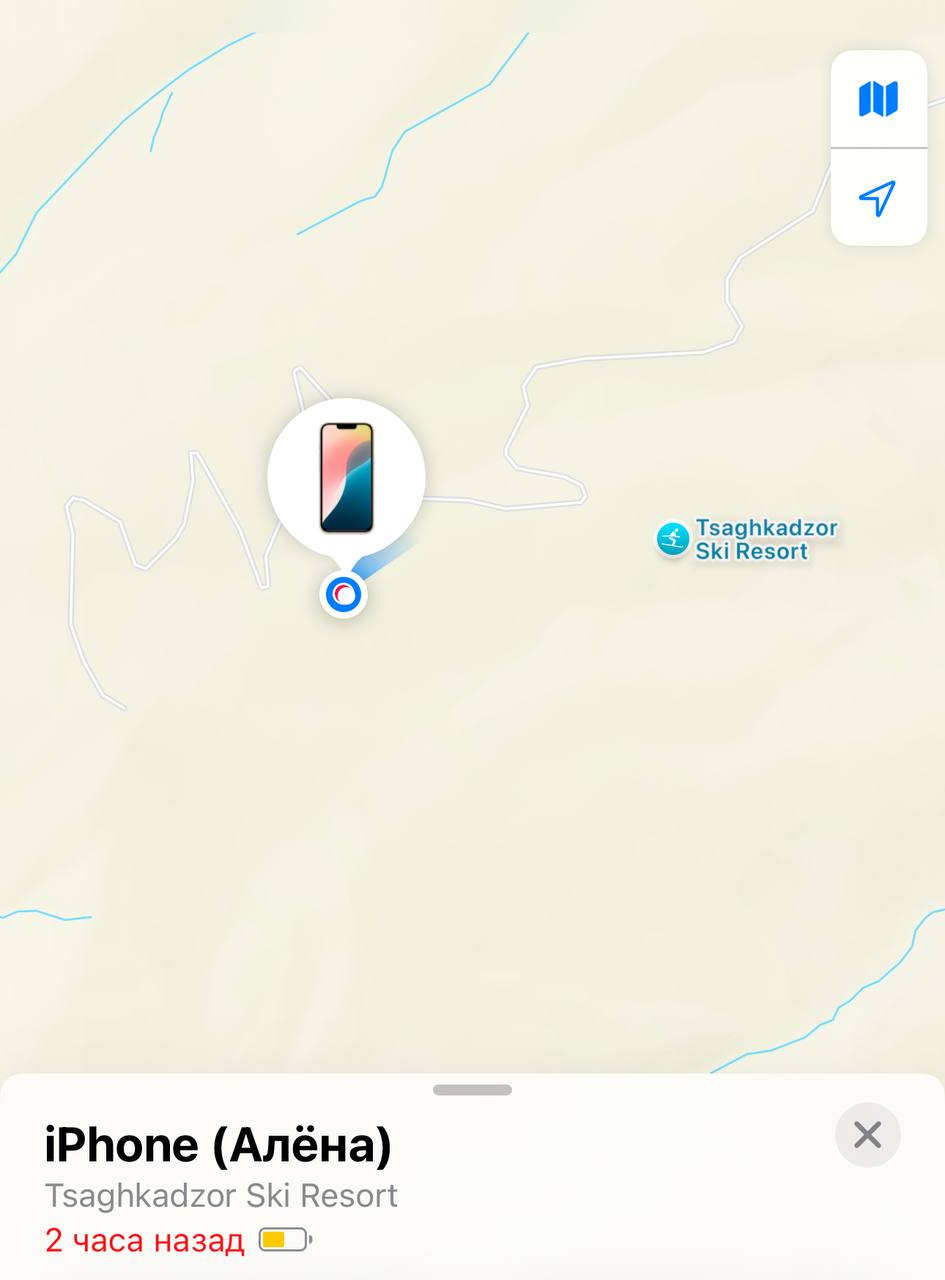Select the iPhone device marker on map
Screen dimensions: 945x1280
point(346,477)
